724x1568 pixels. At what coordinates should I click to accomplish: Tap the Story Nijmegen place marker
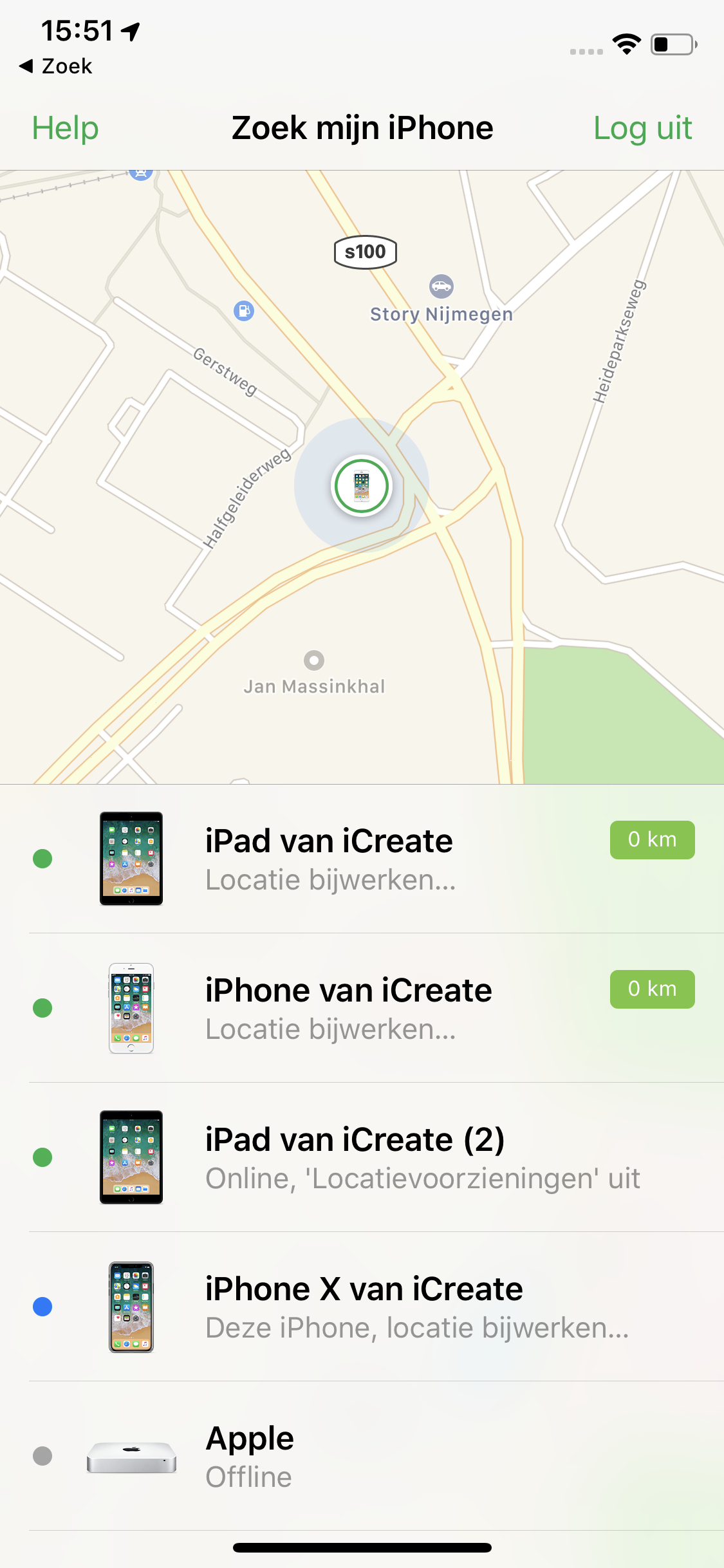click(x=441, y=286)
